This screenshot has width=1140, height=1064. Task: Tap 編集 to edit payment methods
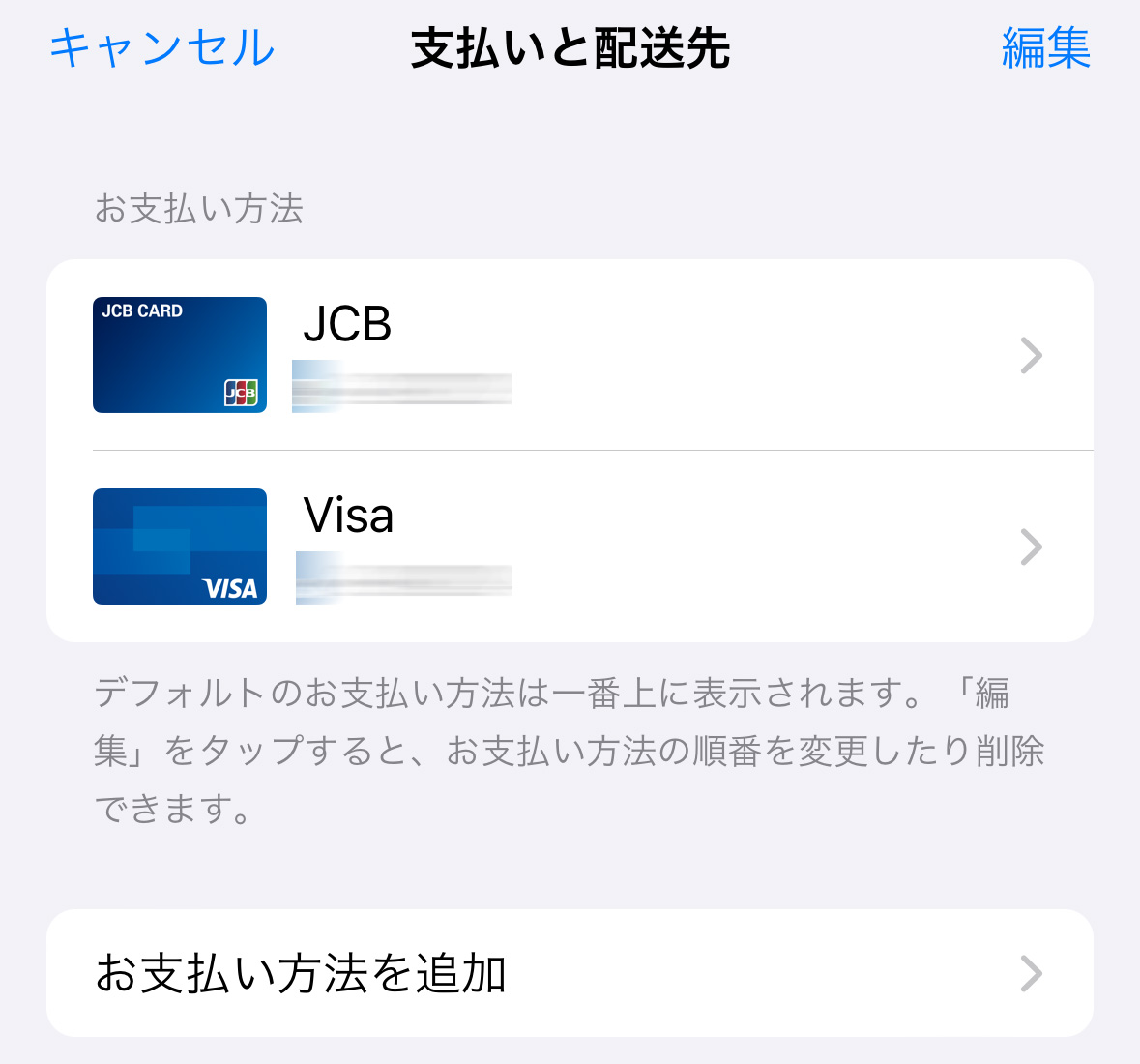(x=1045, y=47)
